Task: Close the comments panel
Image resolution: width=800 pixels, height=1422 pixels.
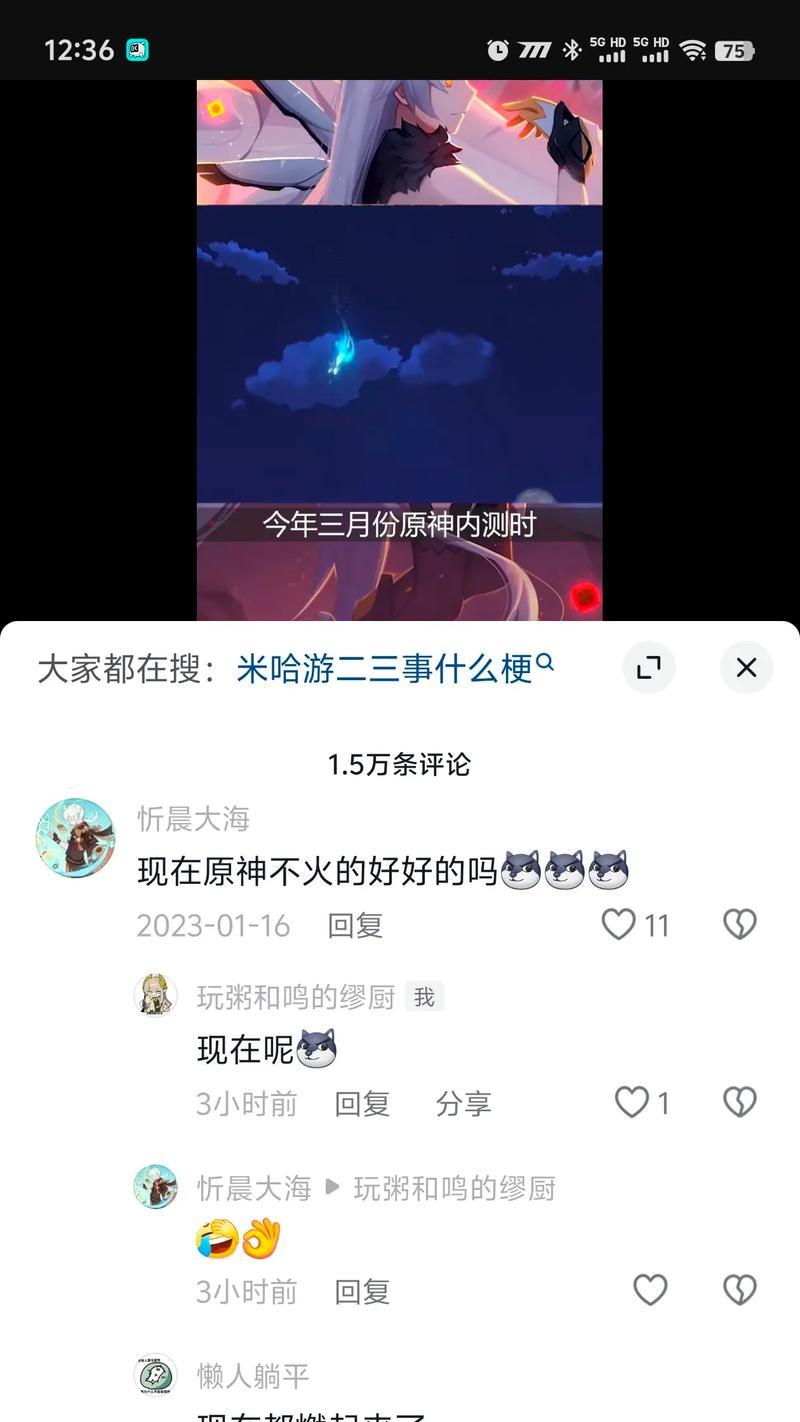Action: tap(746, 668)
